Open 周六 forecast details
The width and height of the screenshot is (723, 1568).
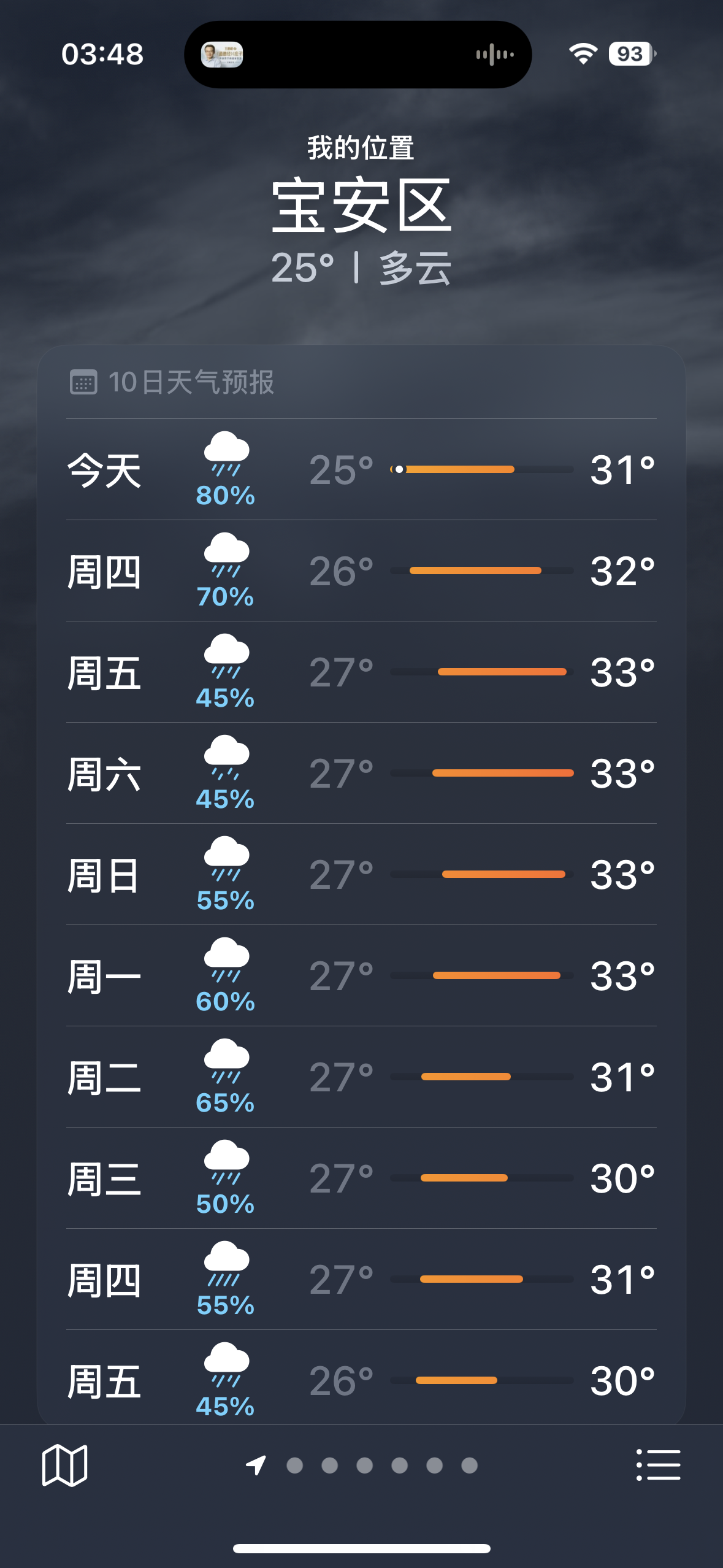(x=361, y=774)
